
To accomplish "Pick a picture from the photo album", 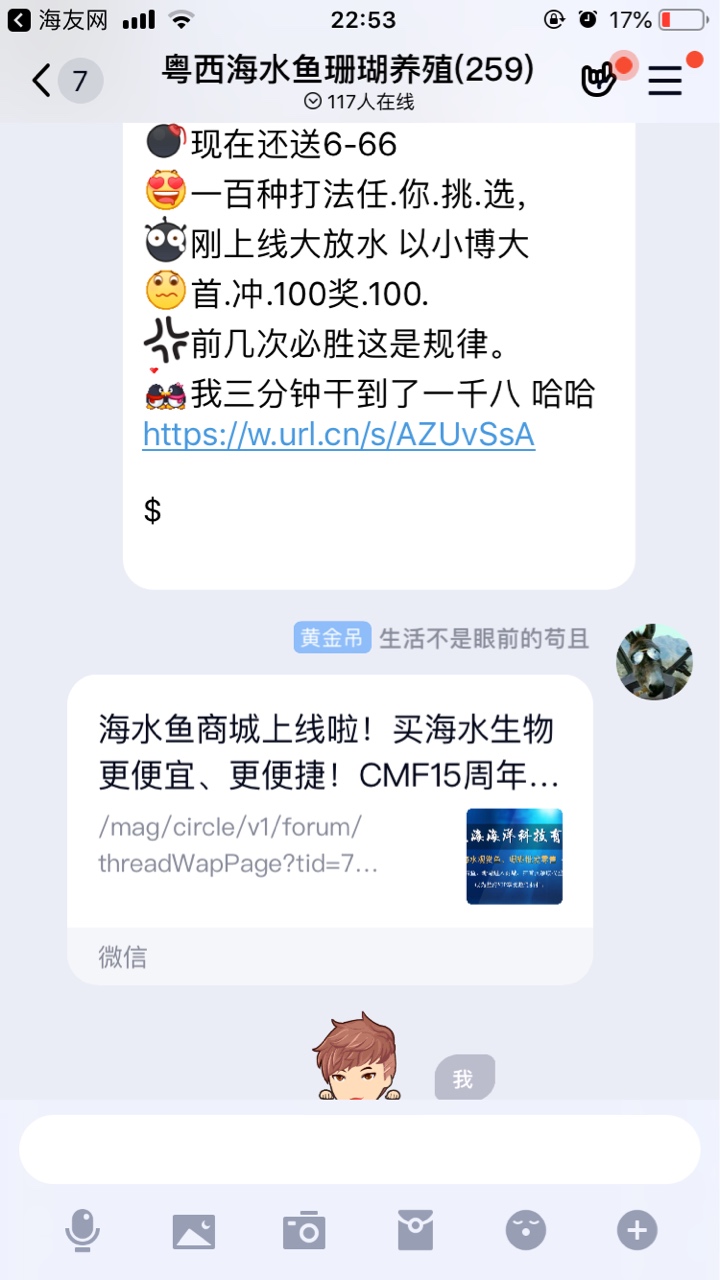I will point(194,1229).
